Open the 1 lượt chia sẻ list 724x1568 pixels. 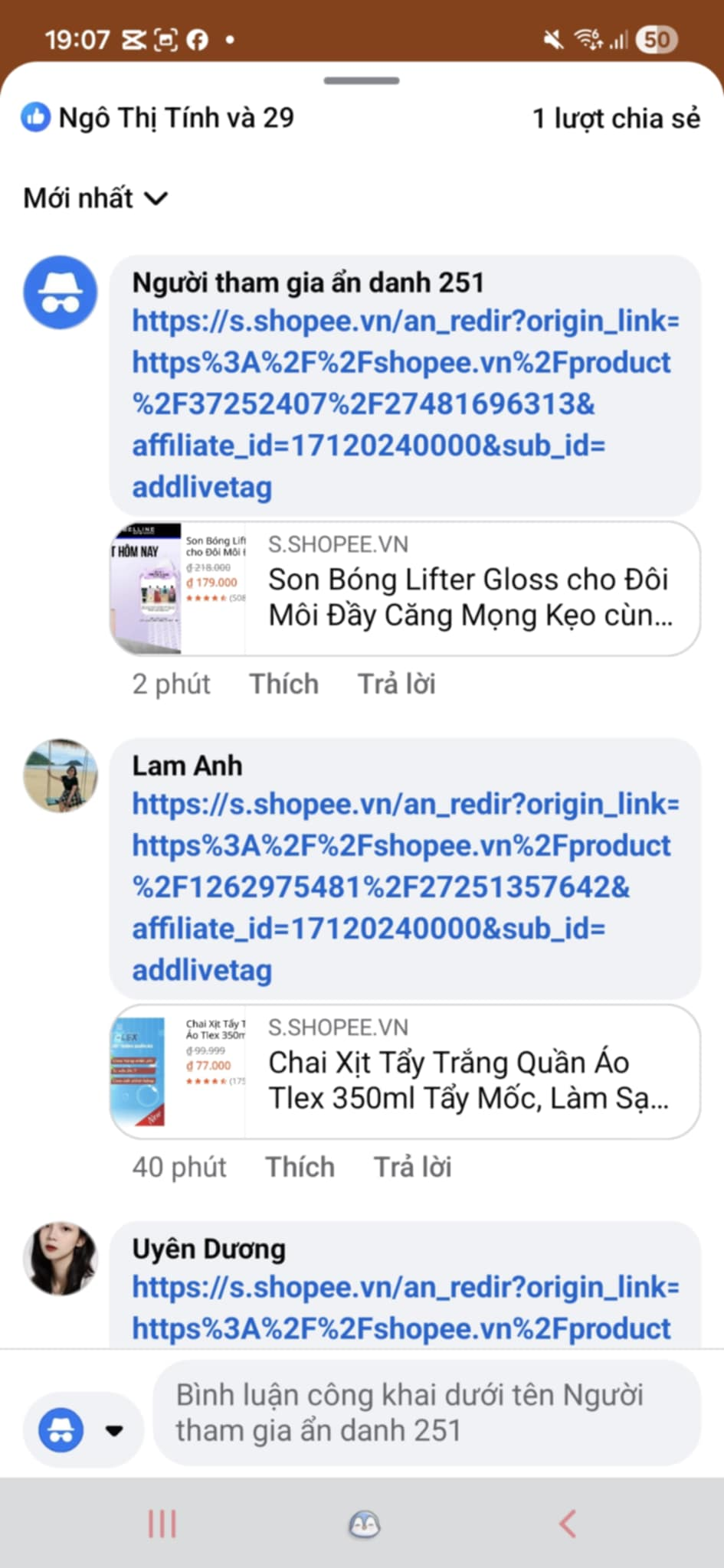(x=616, y=119)
